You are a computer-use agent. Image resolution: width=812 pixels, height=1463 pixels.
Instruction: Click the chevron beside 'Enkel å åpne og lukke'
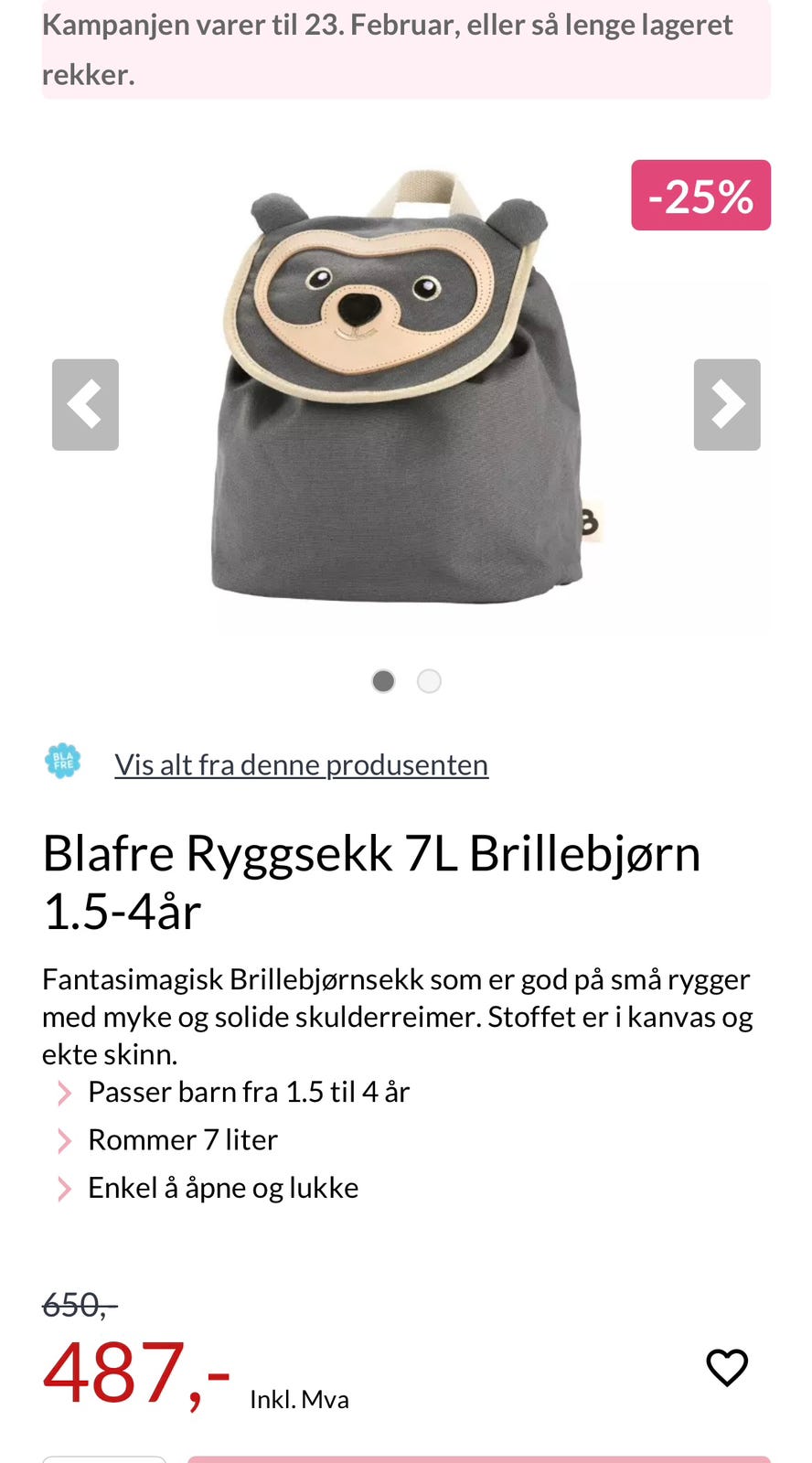coord(64,1189)
